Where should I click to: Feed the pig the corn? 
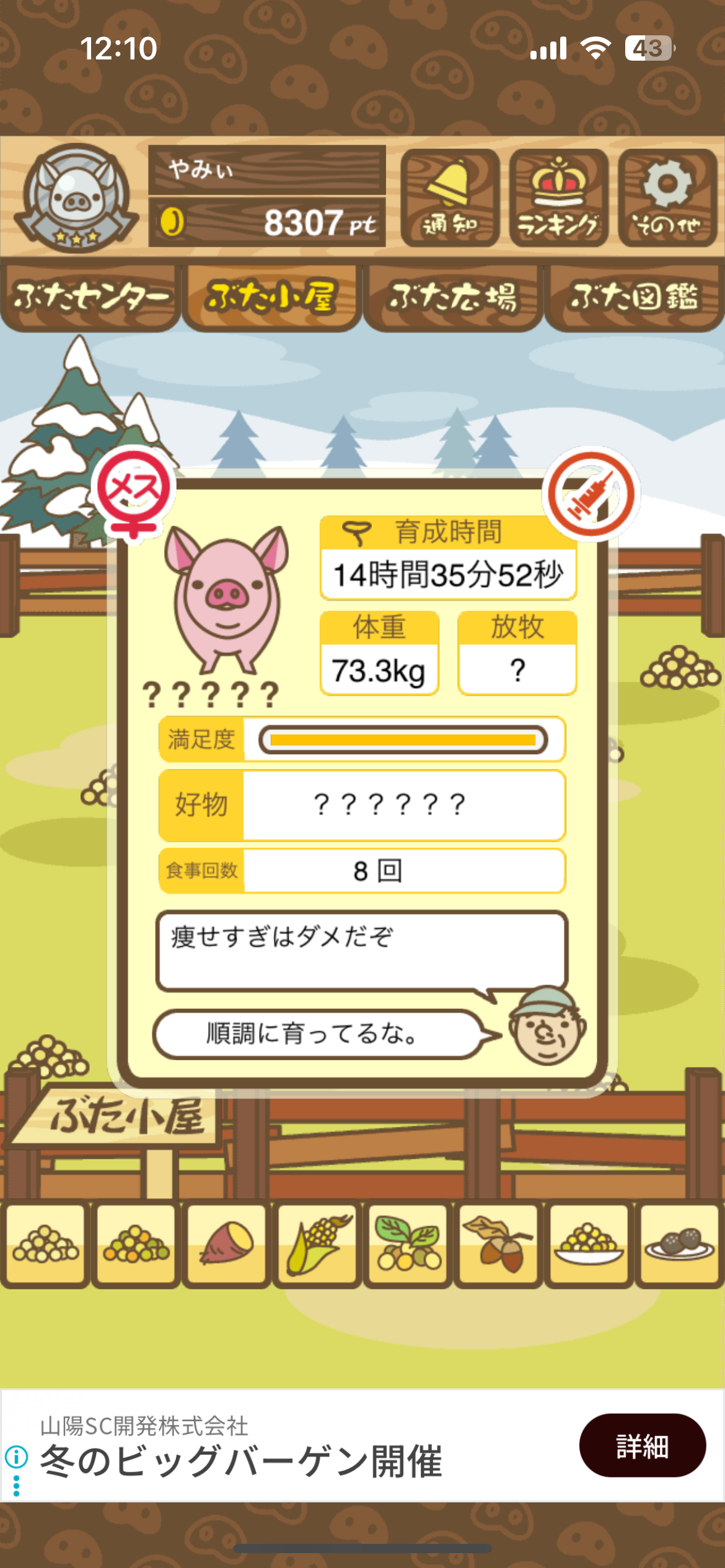point(317,1244)
